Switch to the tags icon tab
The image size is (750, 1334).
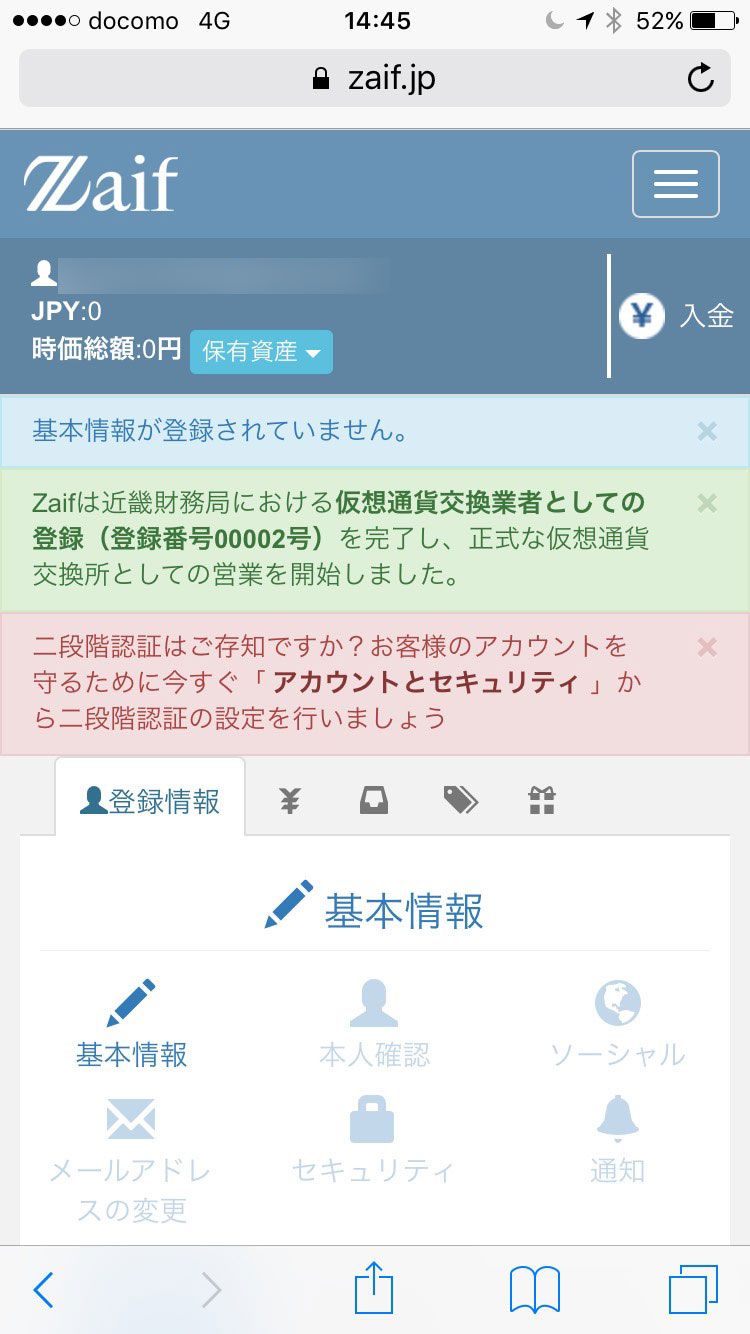460,800
